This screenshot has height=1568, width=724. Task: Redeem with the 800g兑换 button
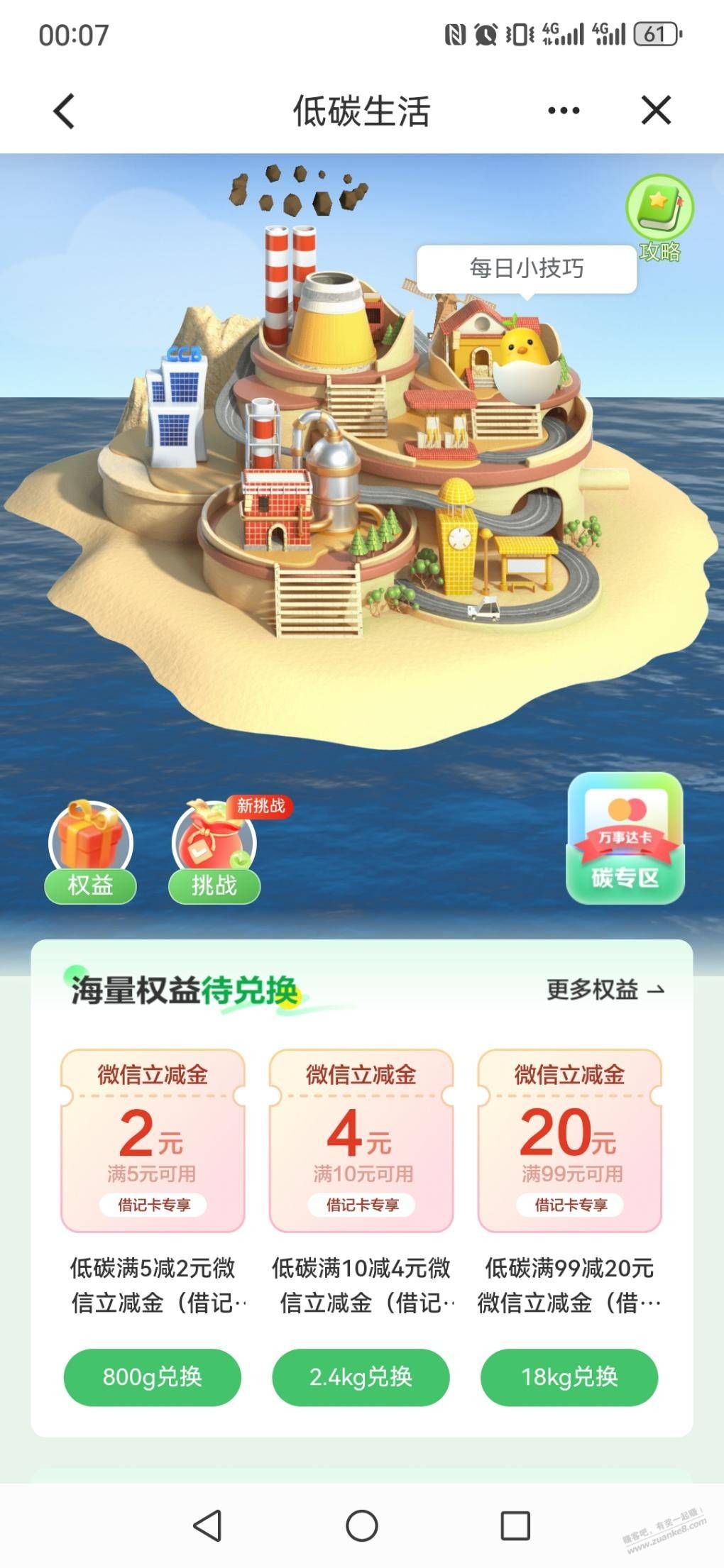(x=153, y=1377)
